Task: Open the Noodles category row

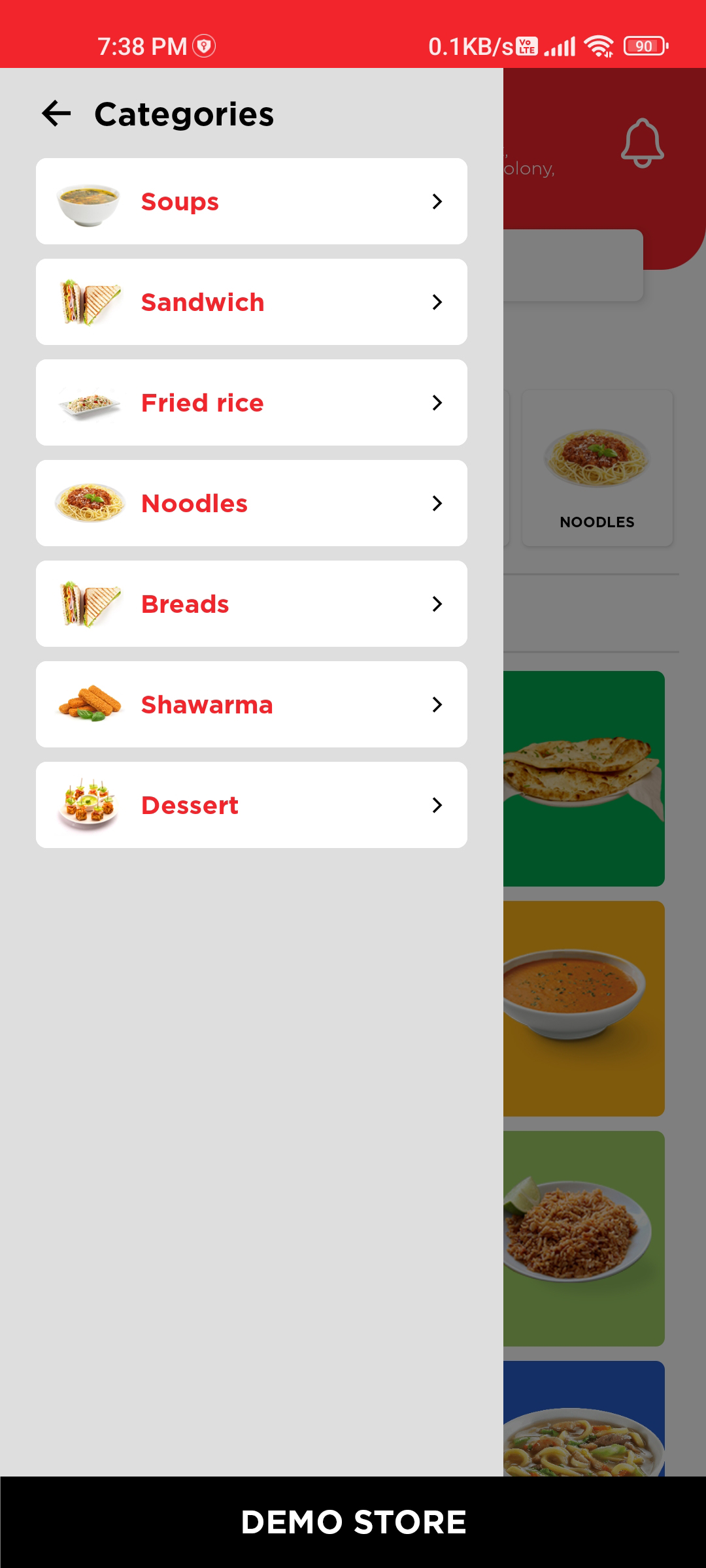Action: (251, 503)
